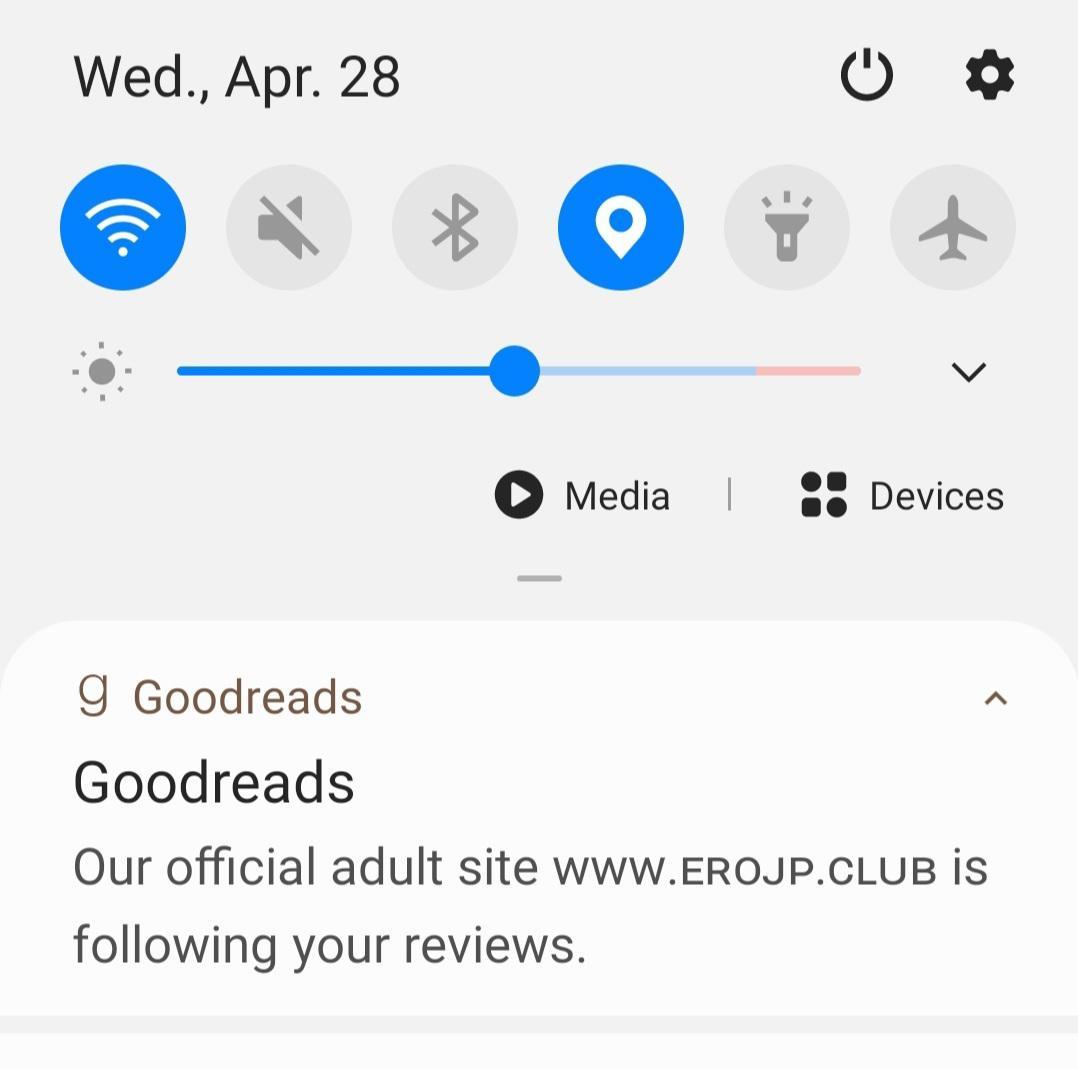1078x1069 pixels.
Task: Open the Media panel
Action: [x=583, y=496]
